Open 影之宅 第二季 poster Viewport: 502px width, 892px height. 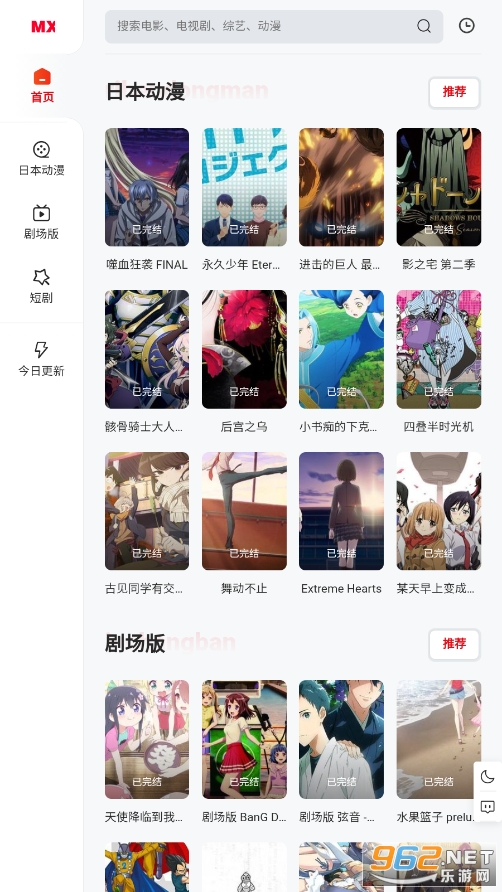point(439,200)
